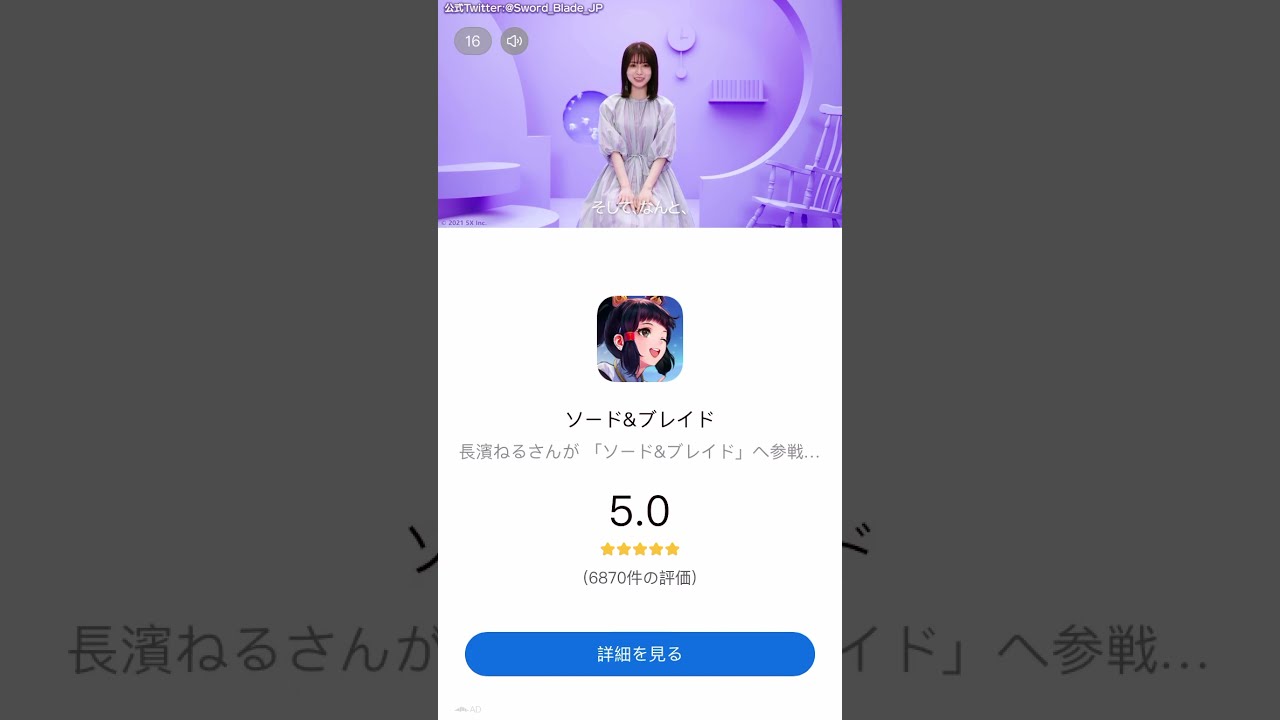Viewport: 1280px width, 720px height.
Task: Tap the ad video with the woman
Action: pos(640,130)
